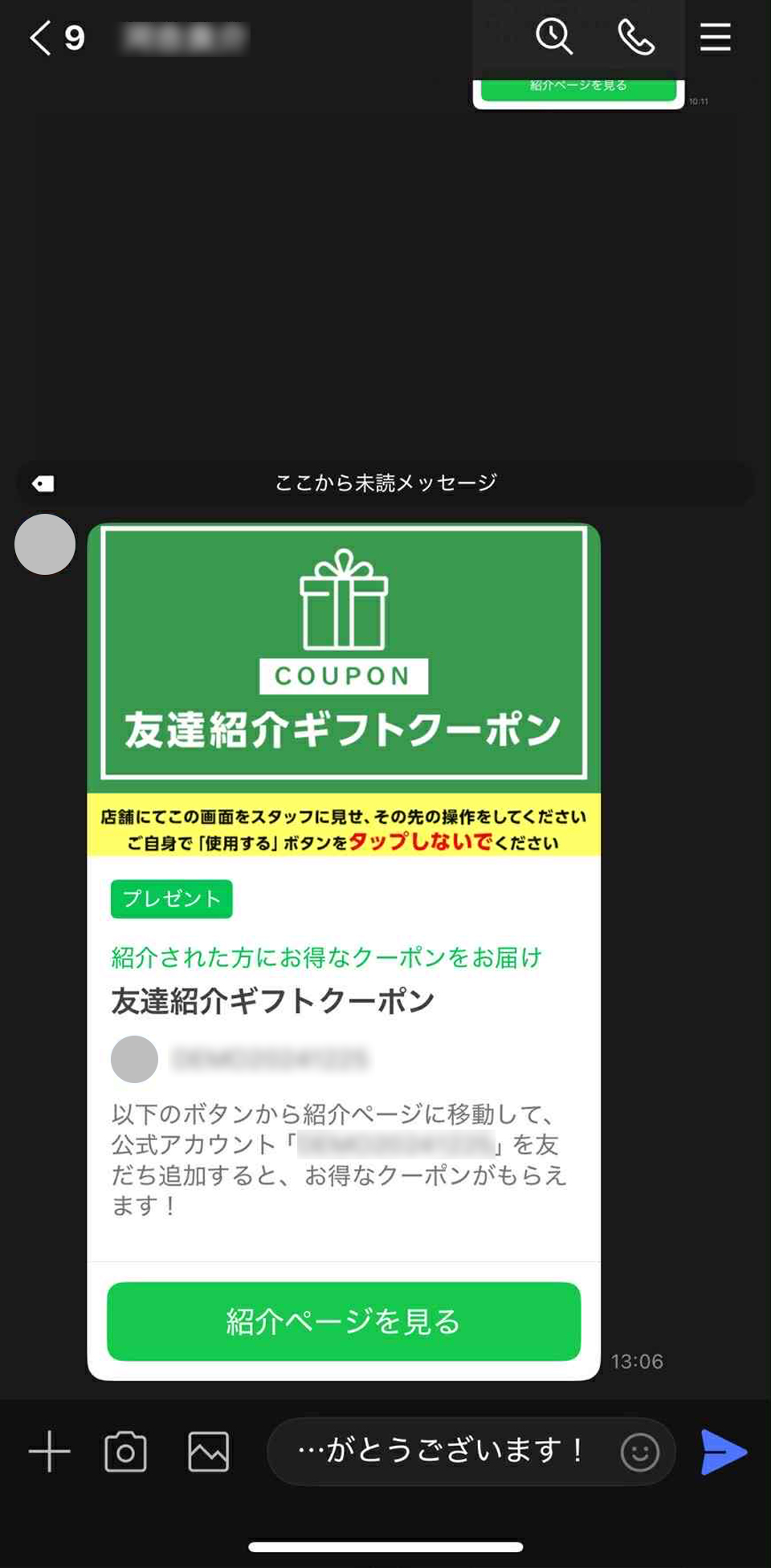Open the chat search icon
Image resolution: width=771 pixels, height=1568 pixels.
tap(554, 37)
